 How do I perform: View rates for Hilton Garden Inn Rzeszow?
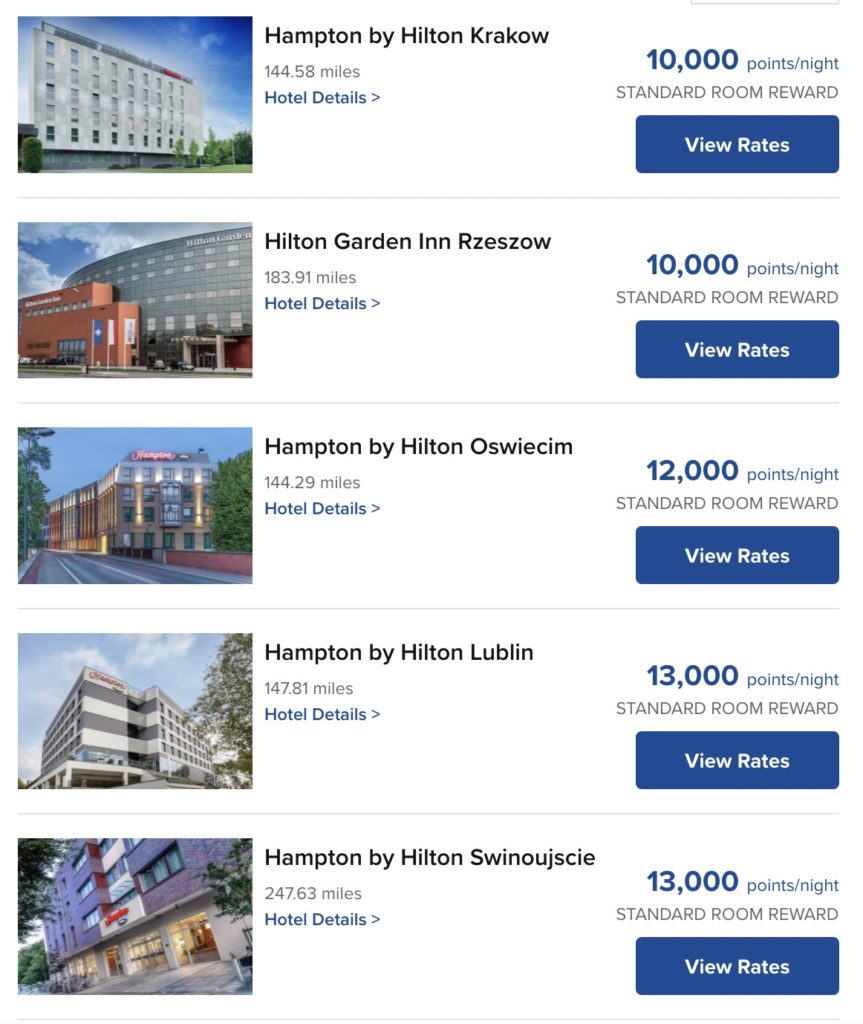(x=737, y=350)
